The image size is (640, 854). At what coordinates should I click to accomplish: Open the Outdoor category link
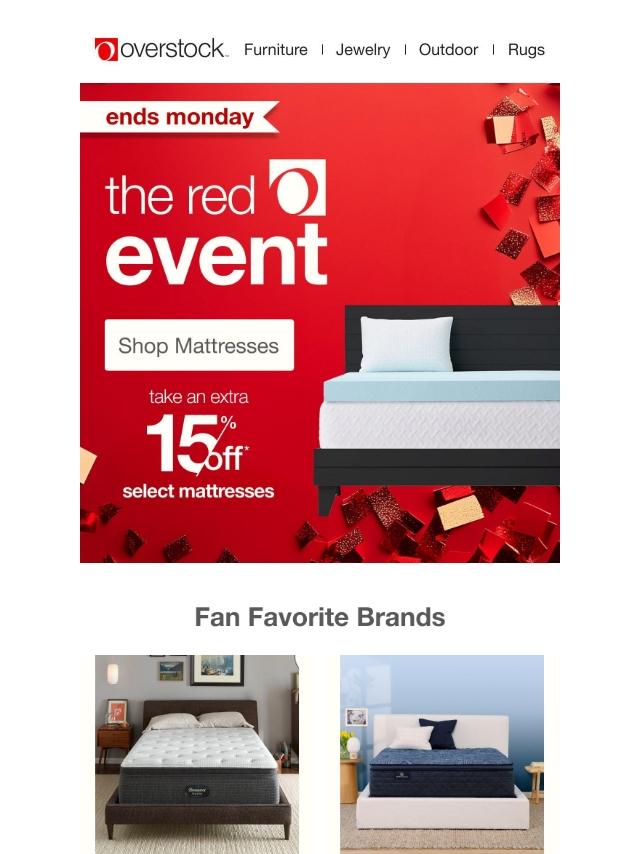[x=448, y=49]
